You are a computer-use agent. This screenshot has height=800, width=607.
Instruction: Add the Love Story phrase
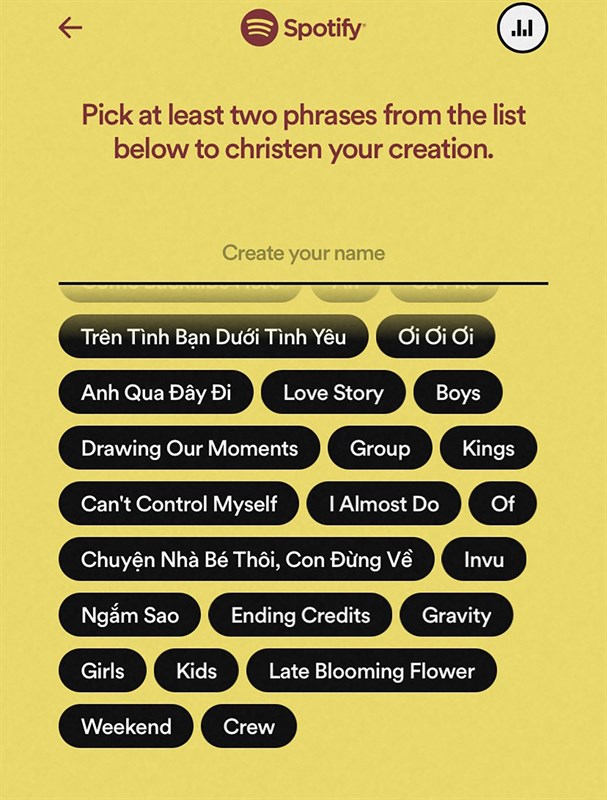(x=333, y=393)
